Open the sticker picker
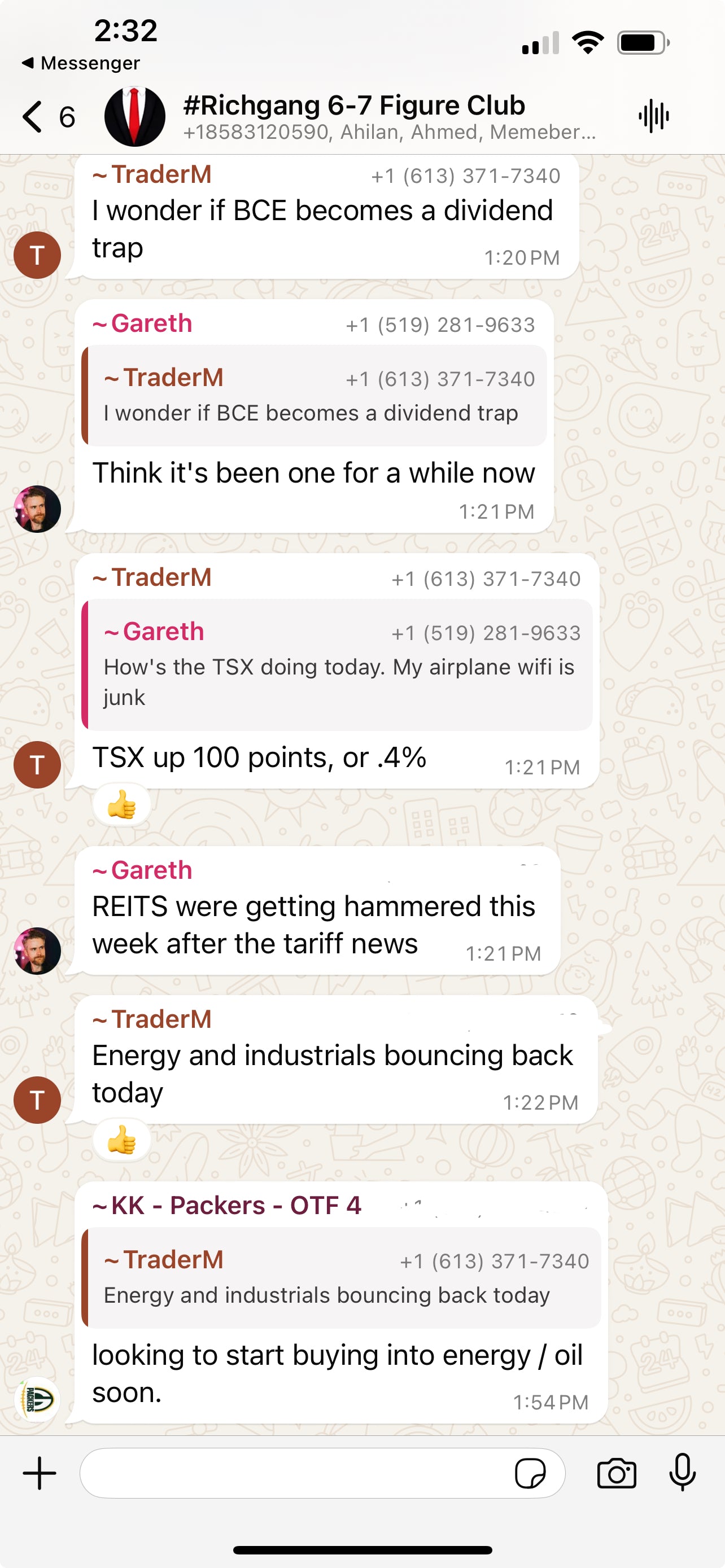The height and width of the screenshot is (1568, 725). click(530, 1473)
